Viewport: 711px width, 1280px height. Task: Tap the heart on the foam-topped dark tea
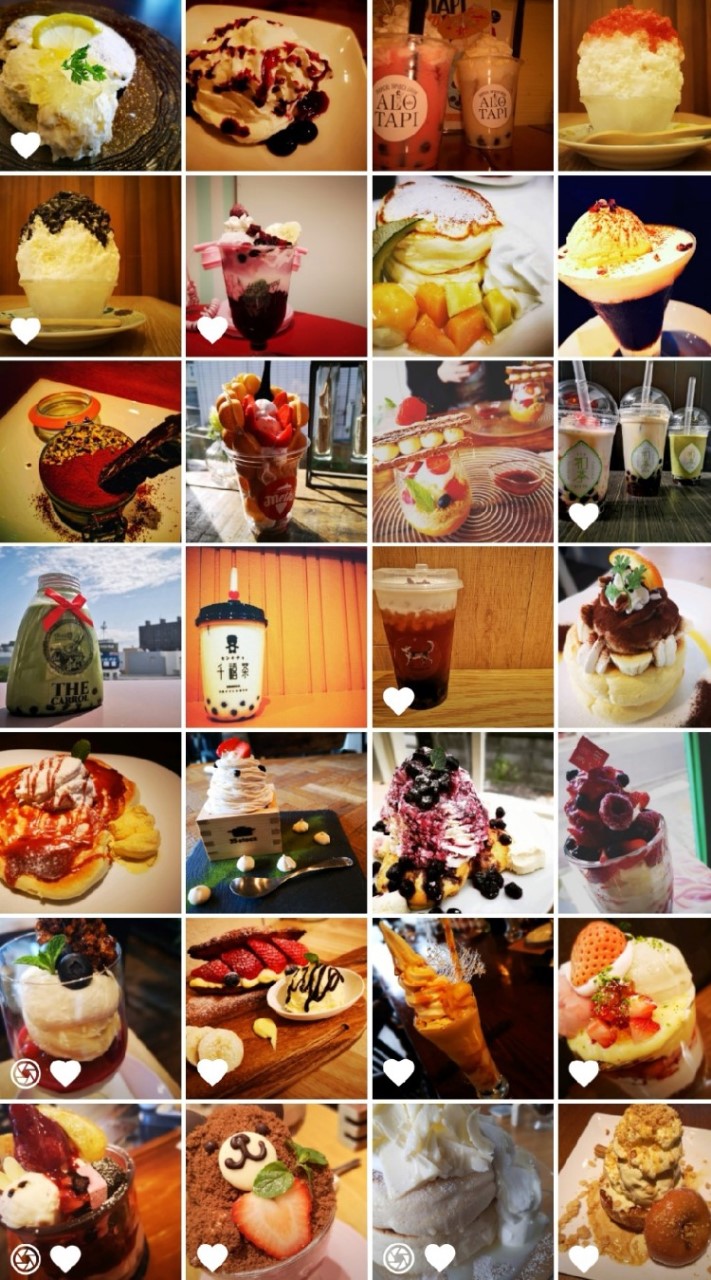398,700
